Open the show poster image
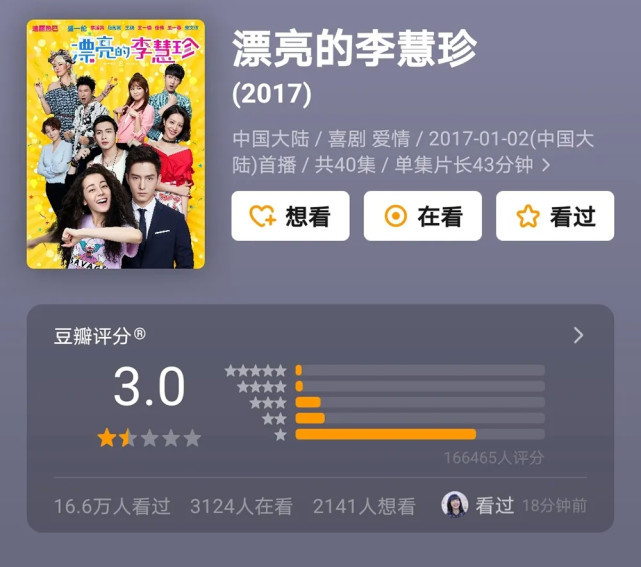 [x=116, y=146]
